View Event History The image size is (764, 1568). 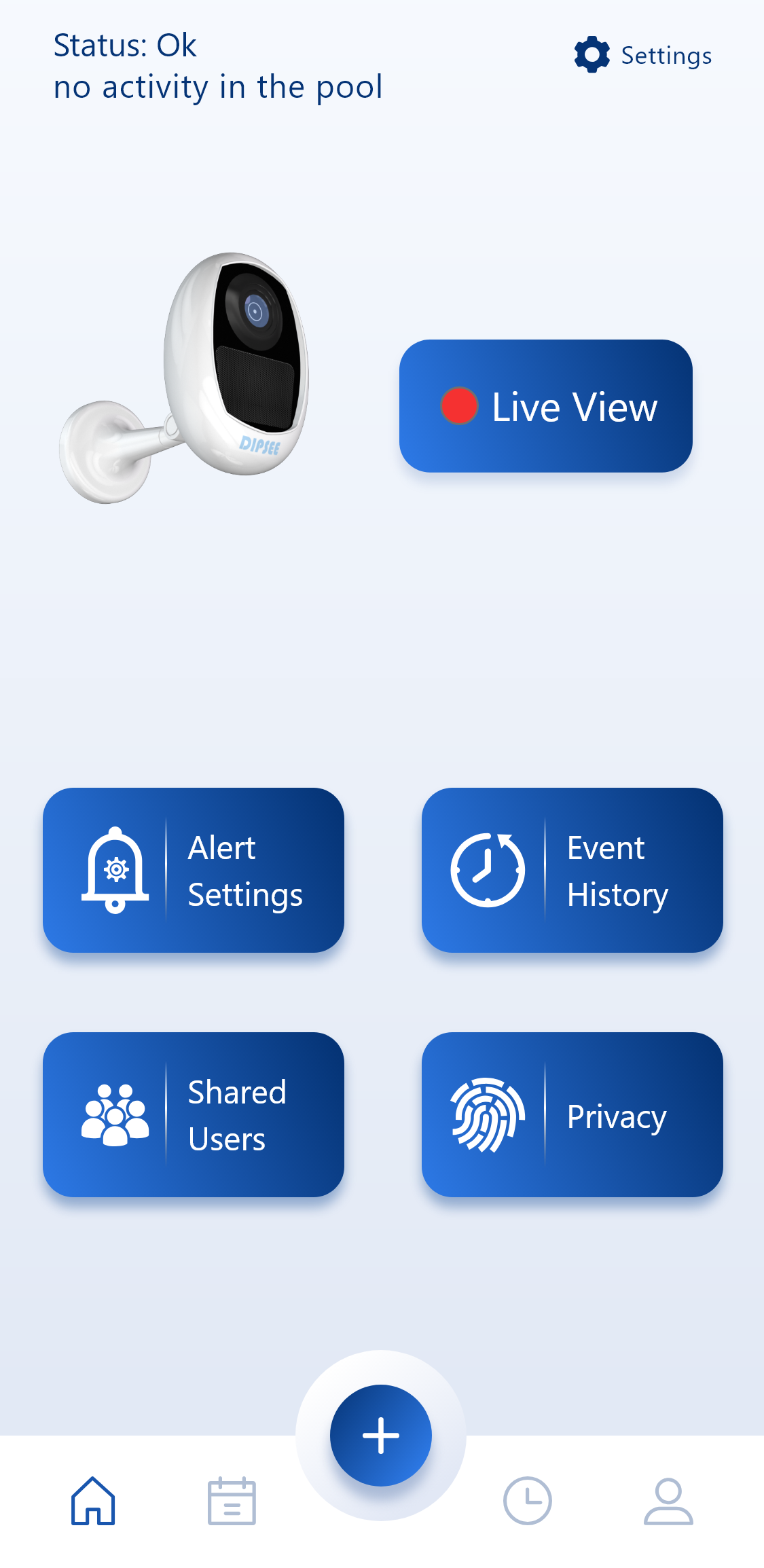point(572,870)
